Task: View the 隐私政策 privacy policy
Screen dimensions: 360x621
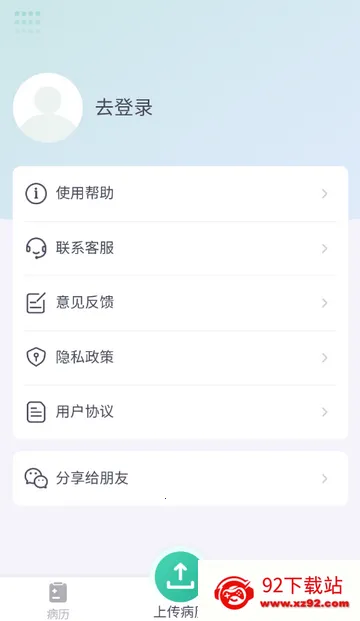Action: click(180, 358)
